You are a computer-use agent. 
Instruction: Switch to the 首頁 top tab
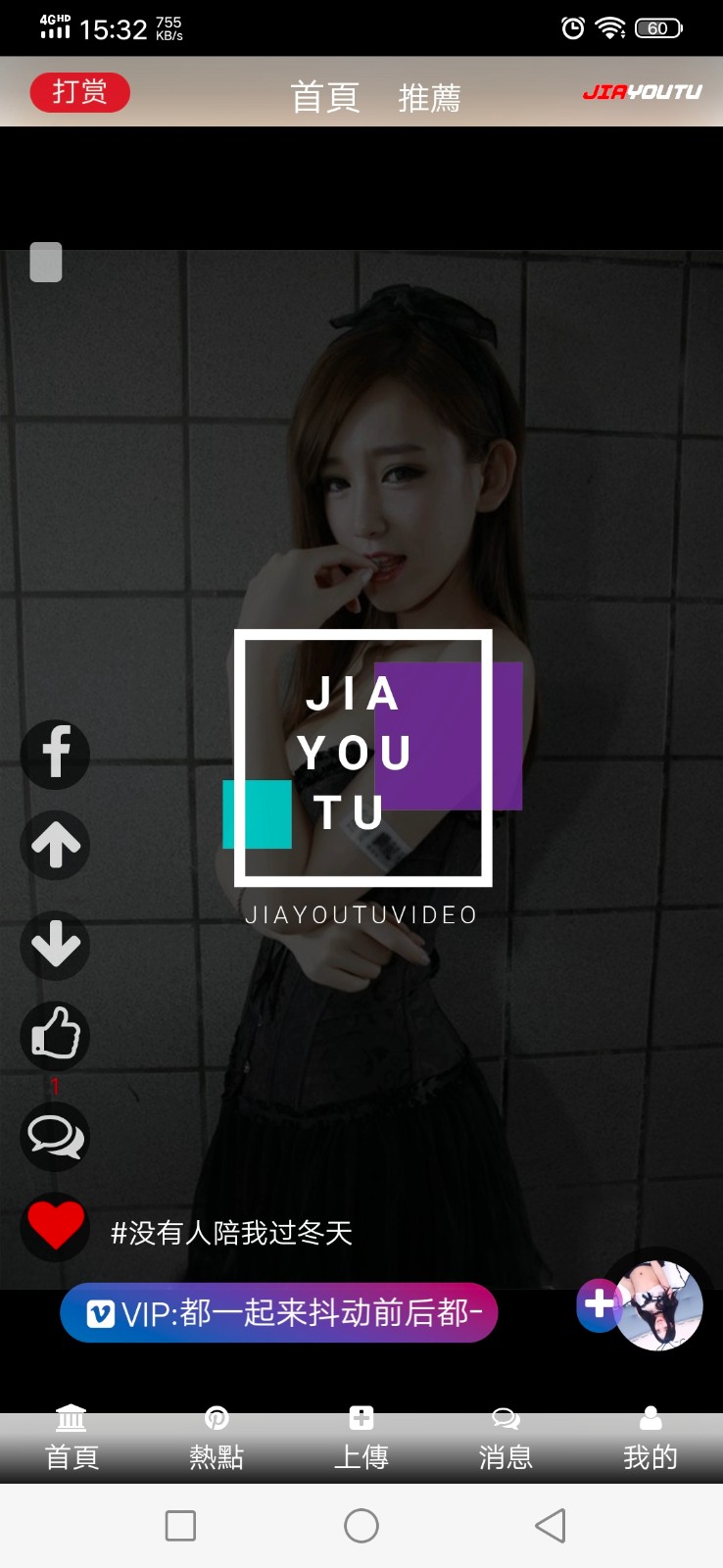point(325,97)
